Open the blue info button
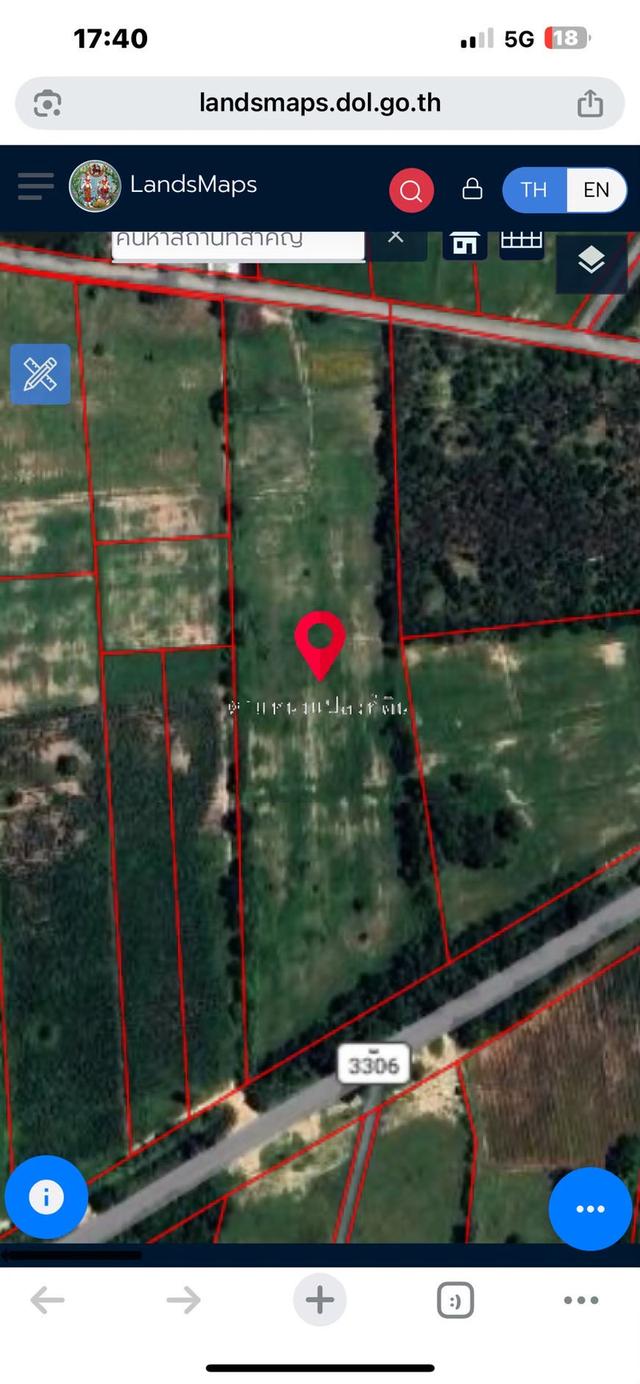 click(46, 1197)
